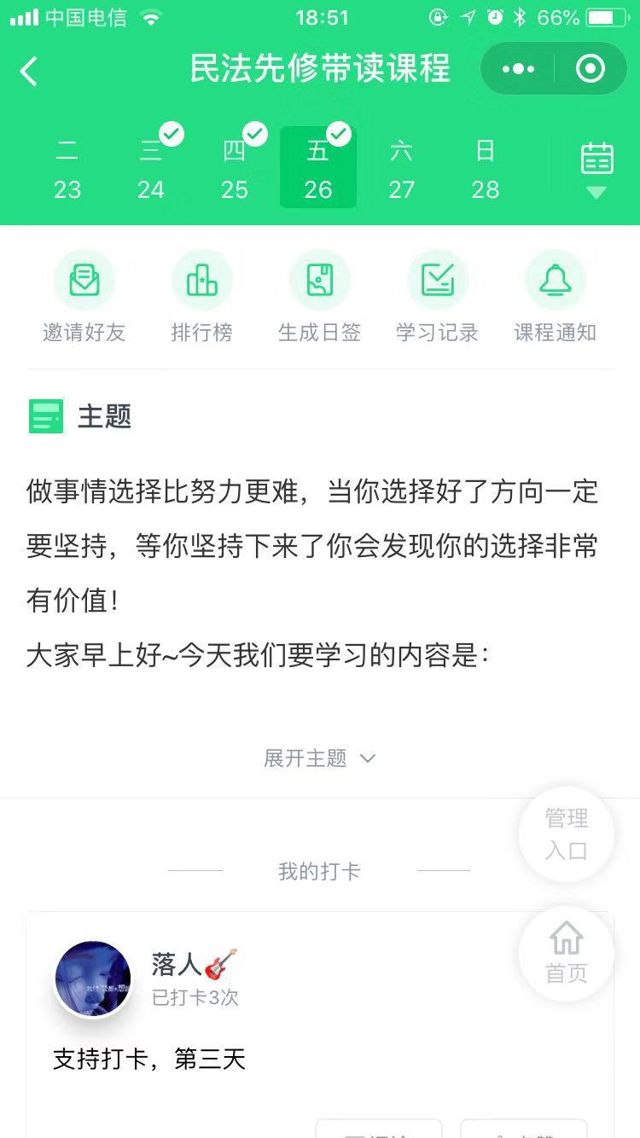Tap 生成日签 to generate a daily card
This screenshot has height=1138, width=640.
click(x=319, y=297)
